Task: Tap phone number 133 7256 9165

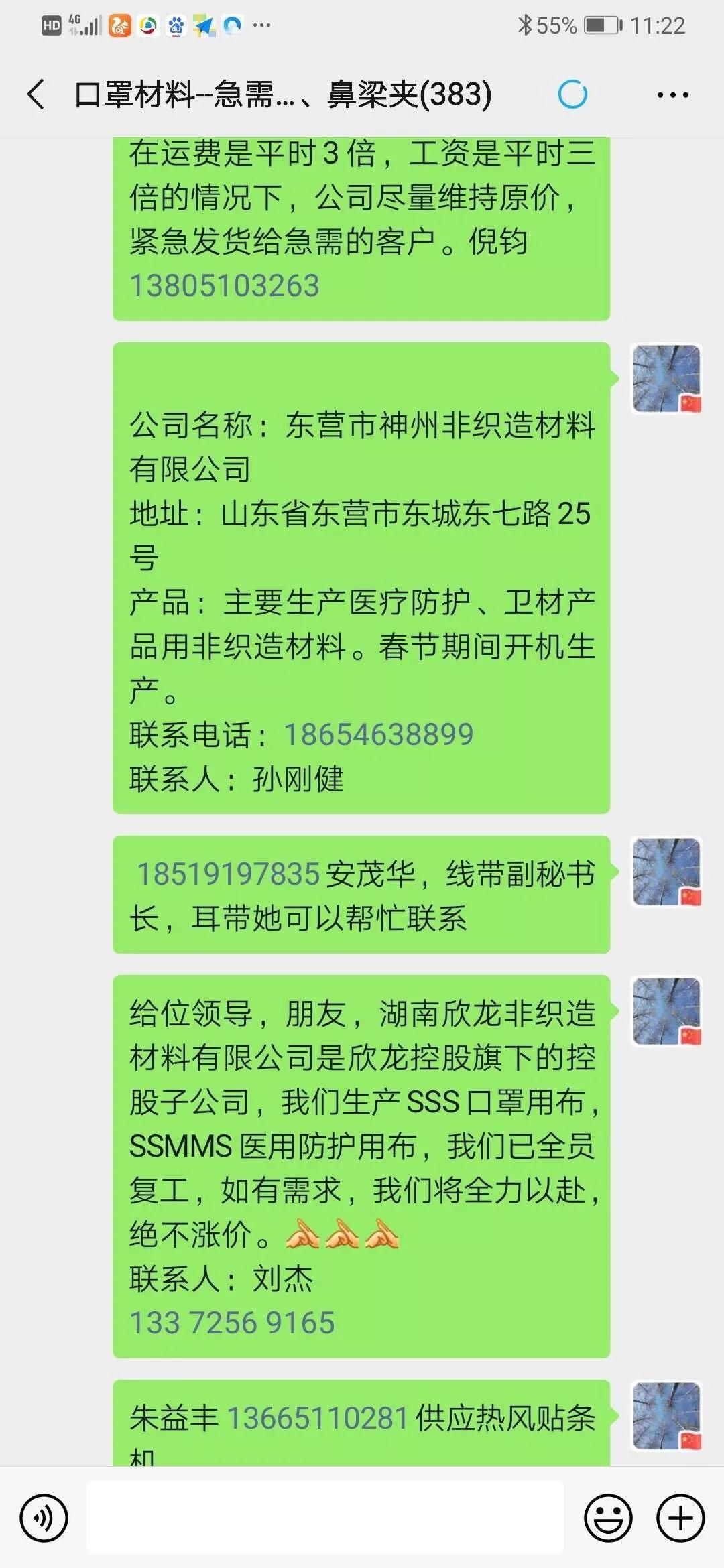Action: [232, 1323]
